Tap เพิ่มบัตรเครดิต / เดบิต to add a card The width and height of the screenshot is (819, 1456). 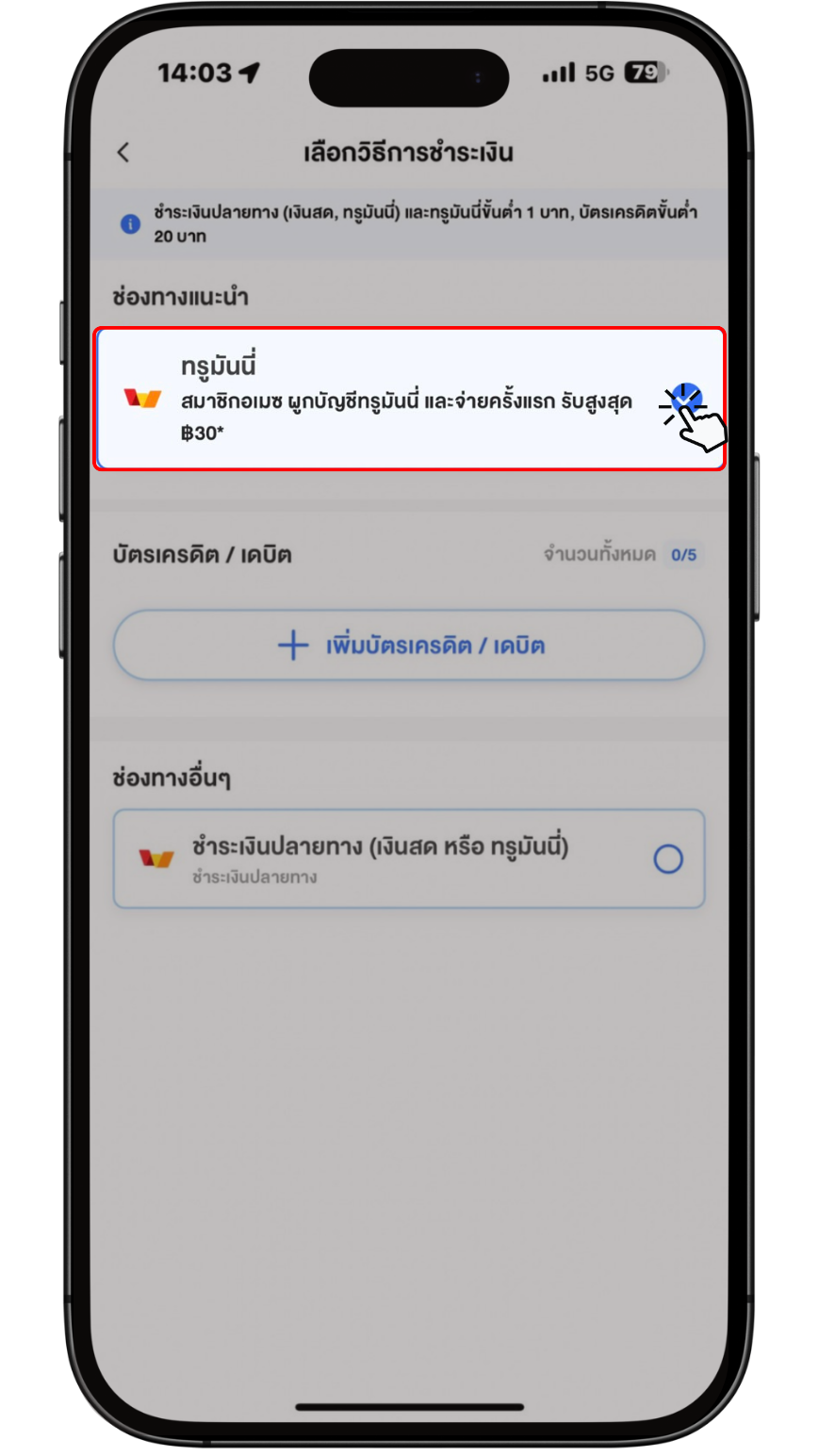click(x=409, y=646)
